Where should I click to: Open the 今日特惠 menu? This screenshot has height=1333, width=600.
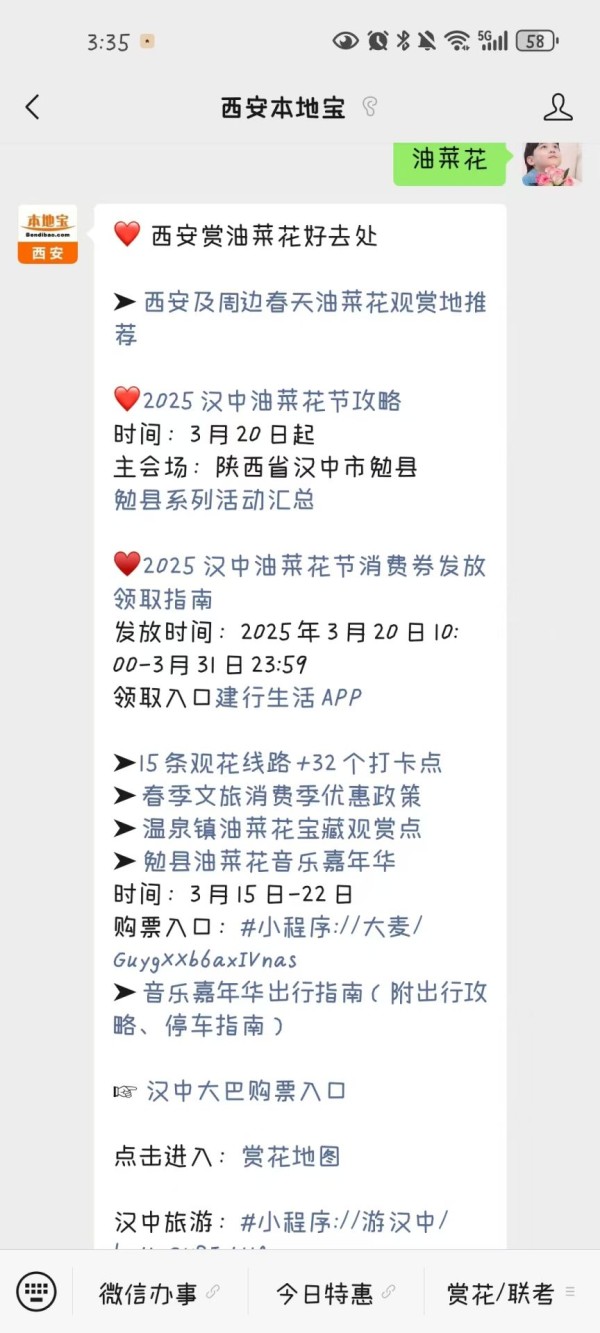pos(326,1293)
